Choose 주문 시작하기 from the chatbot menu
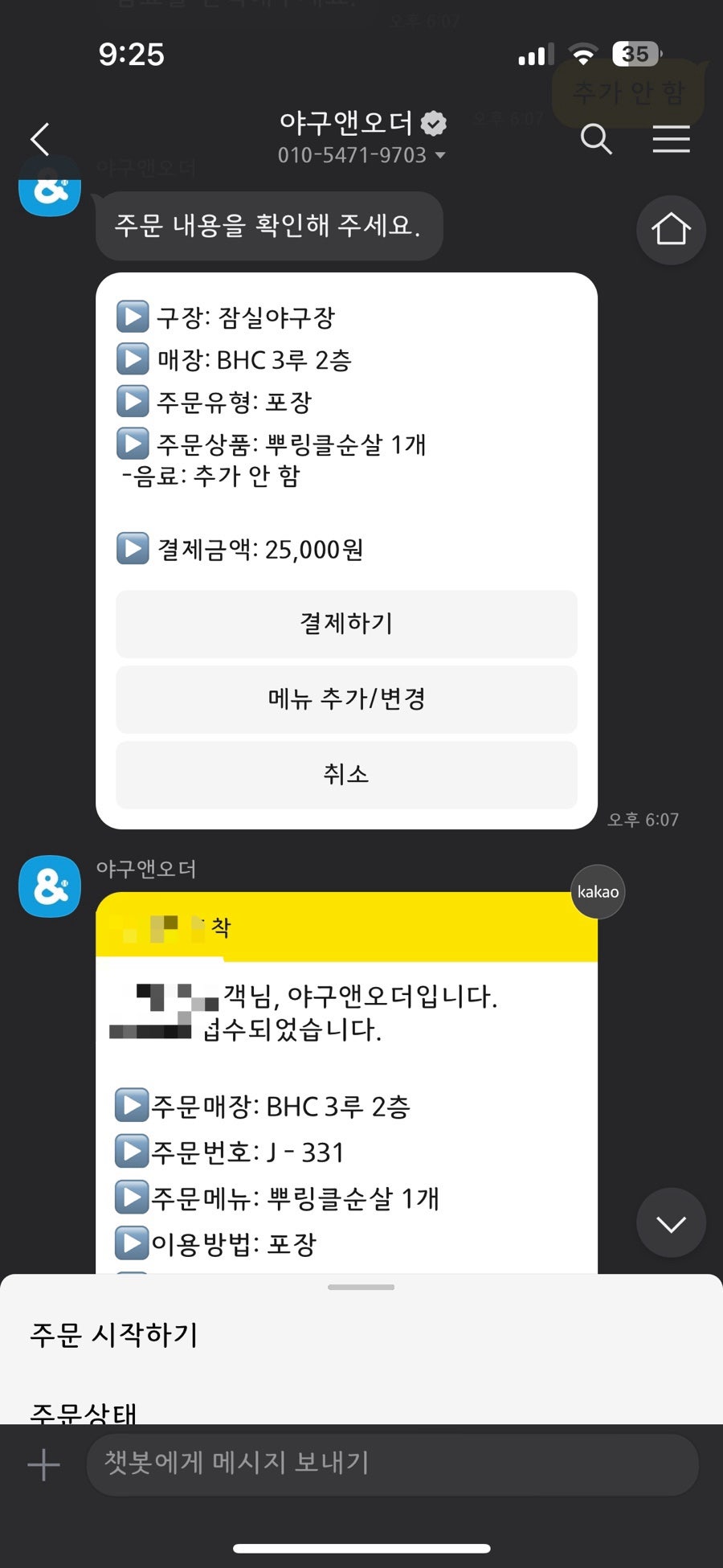 click(114, 1335)
